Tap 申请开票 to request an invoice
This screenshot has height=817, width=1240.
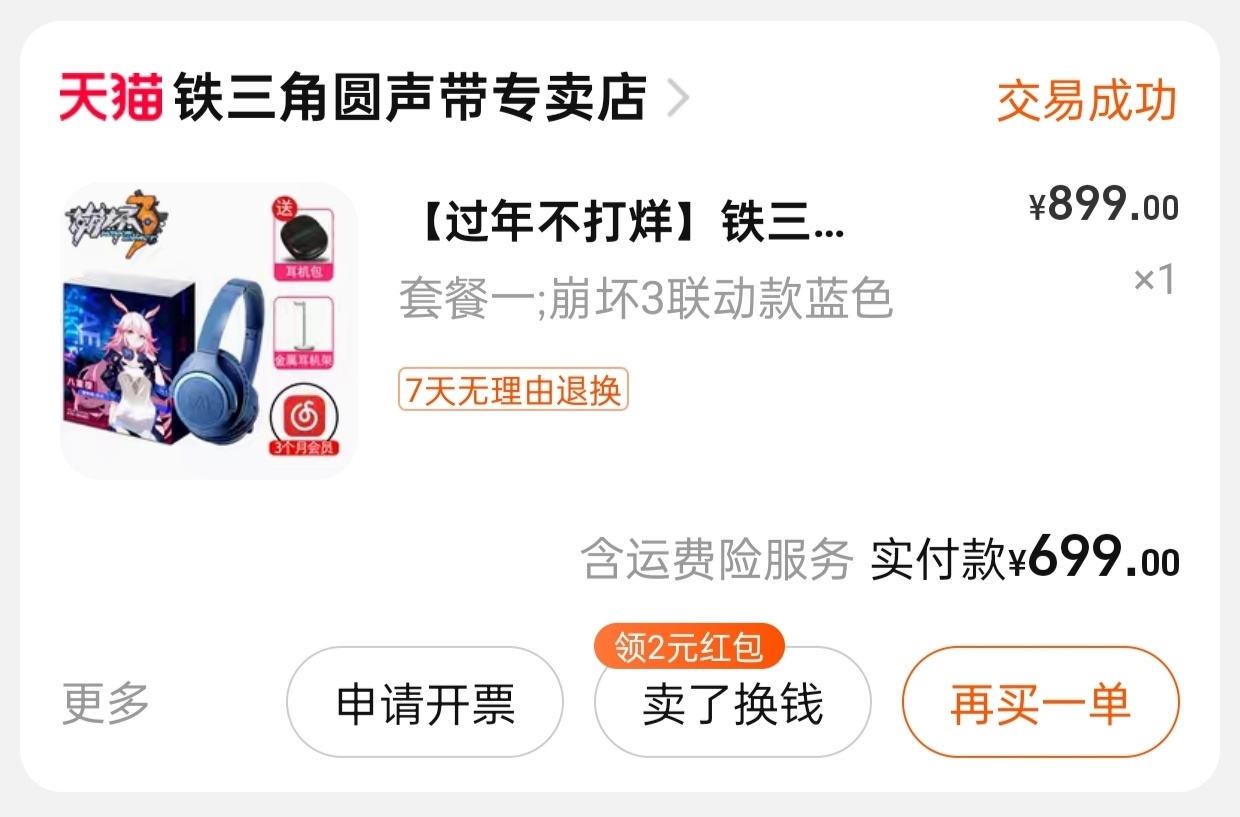(x=425, y=703)
